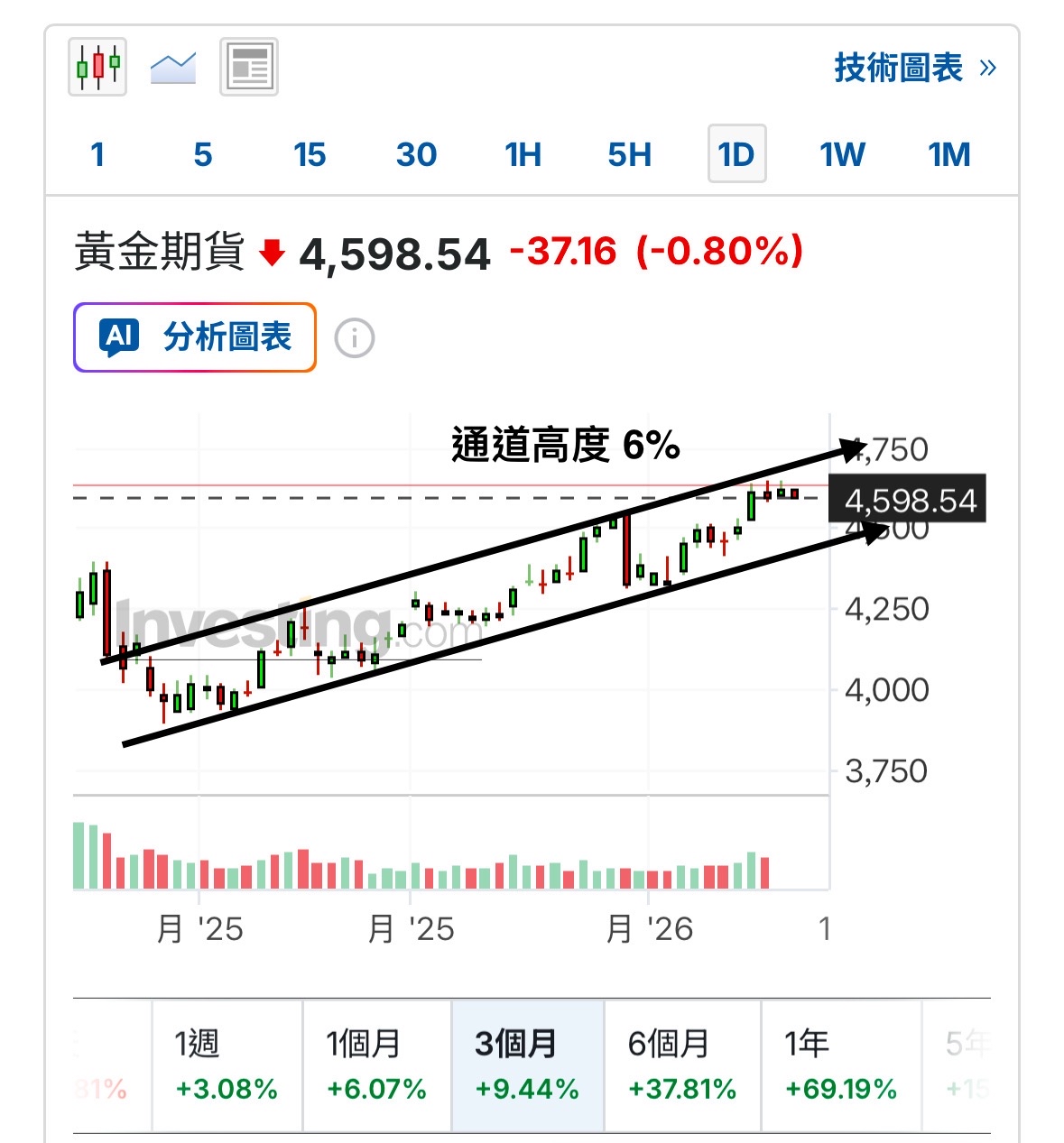This screenshot has width=1064, height=1143.
Task: Switch to the 1年 performance range
Action: 841,1065
